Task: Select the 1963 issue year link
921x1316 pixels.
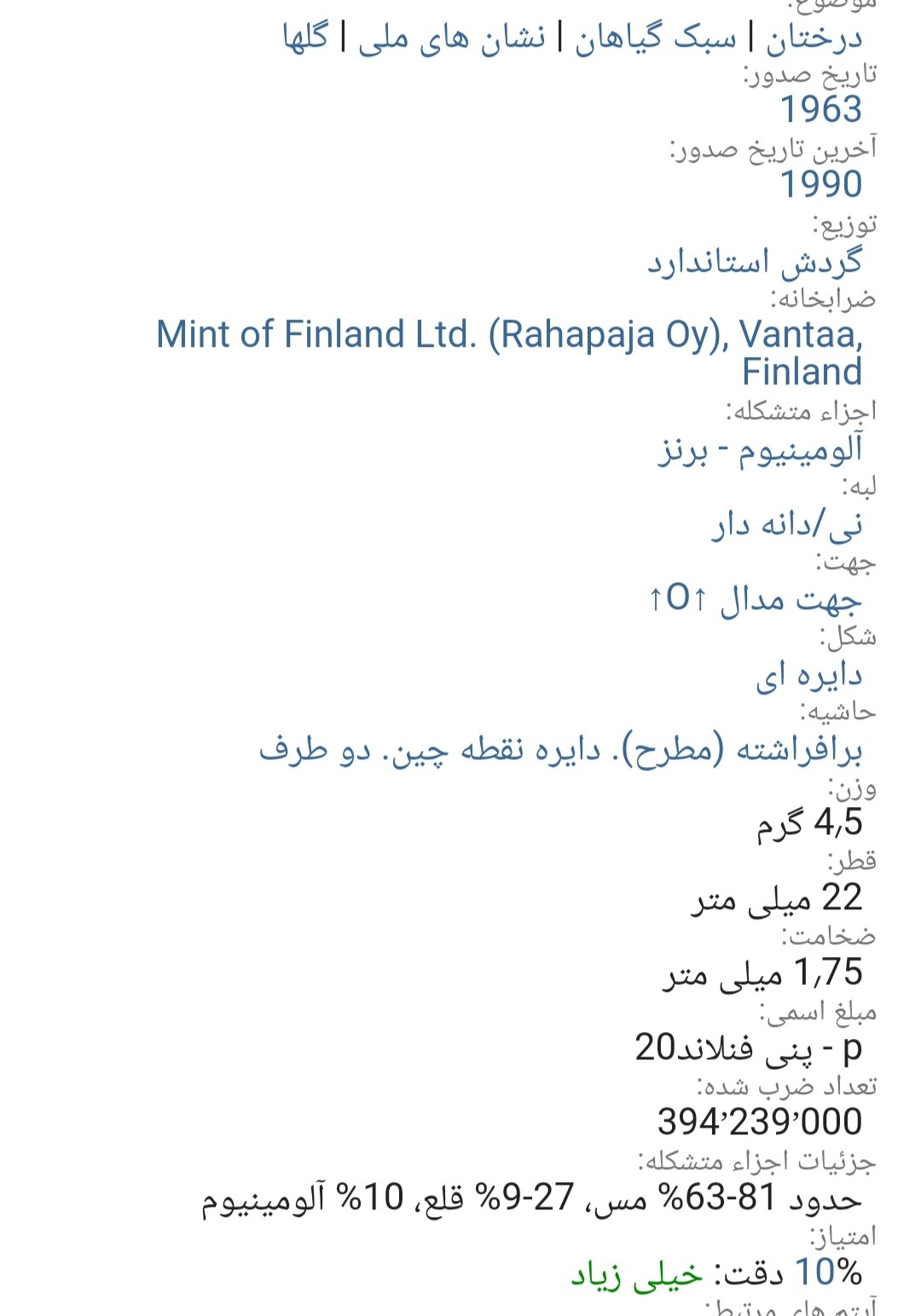Action: (821, 109)
